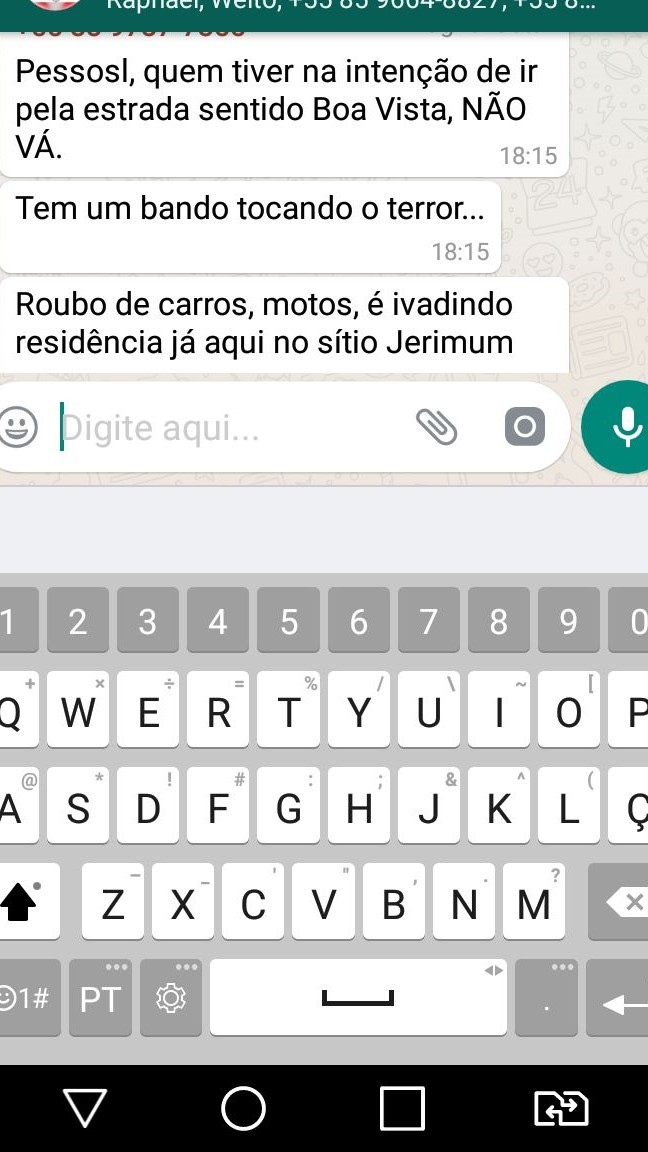Tap the backspace key on the keyboard
648x1152 pixels.
pos(619,901)
